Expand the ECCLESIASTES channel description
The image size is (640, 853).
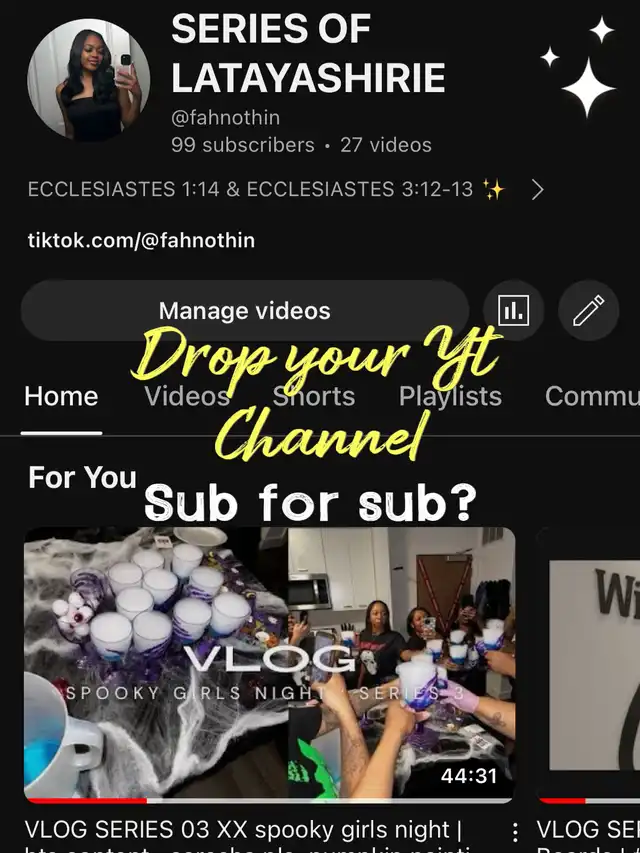(x=537, y=189)
